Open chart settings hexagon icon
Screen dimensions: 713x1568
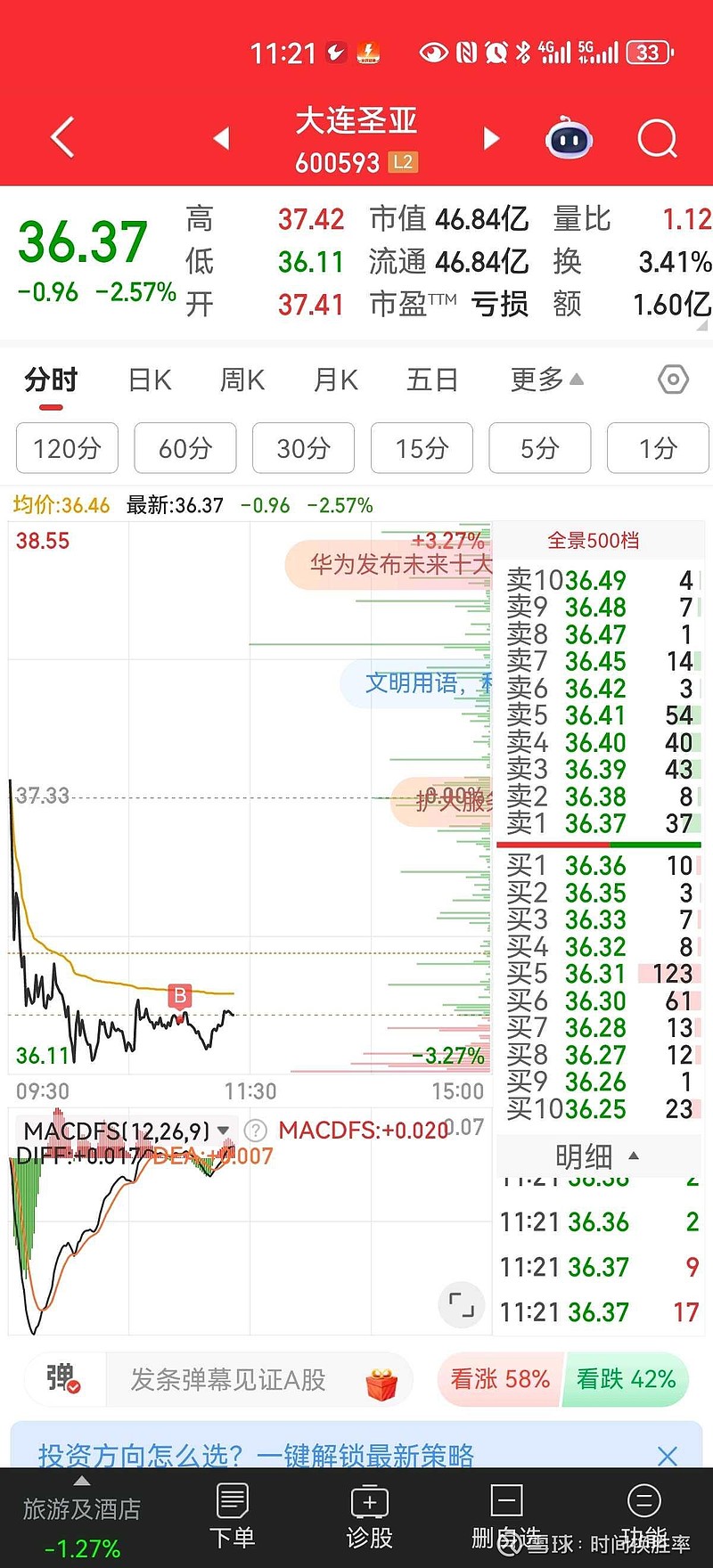[x=673, y=380]
